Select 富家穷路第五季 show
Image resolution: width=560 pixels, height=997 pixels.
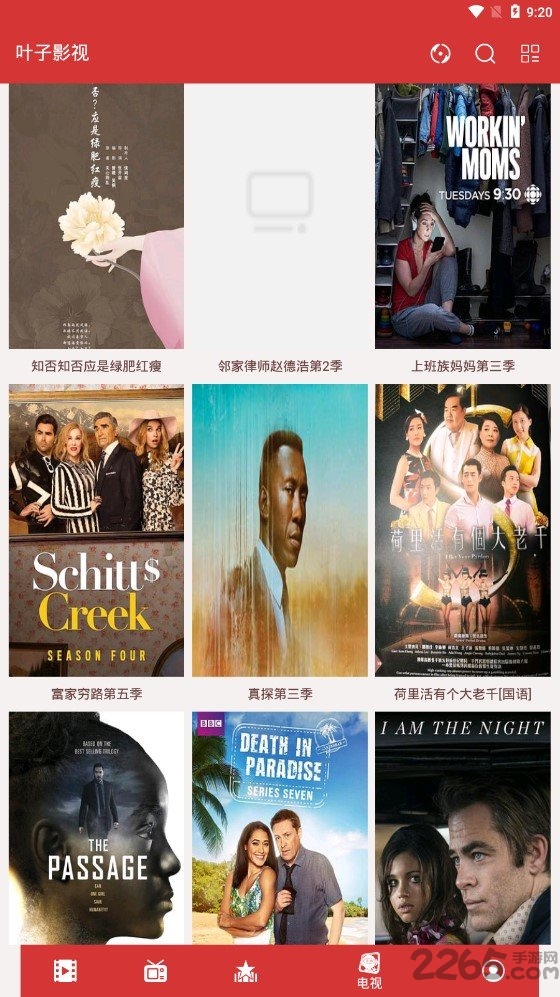pyautogui.click(x=97, y=530)
